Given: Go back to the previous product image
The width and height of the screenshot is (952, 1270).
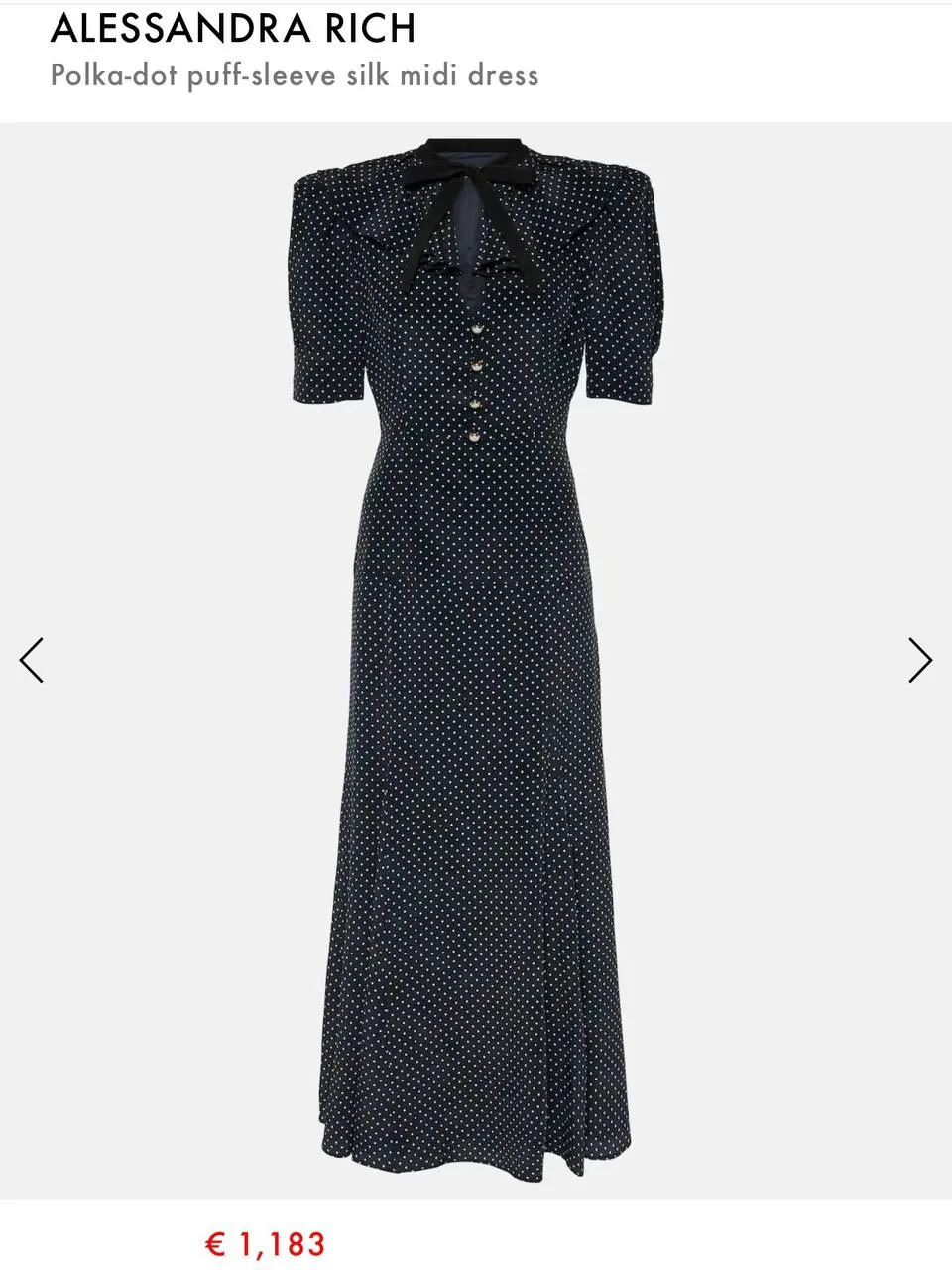Looking at the screenshot, I should (x=32, y=660).
